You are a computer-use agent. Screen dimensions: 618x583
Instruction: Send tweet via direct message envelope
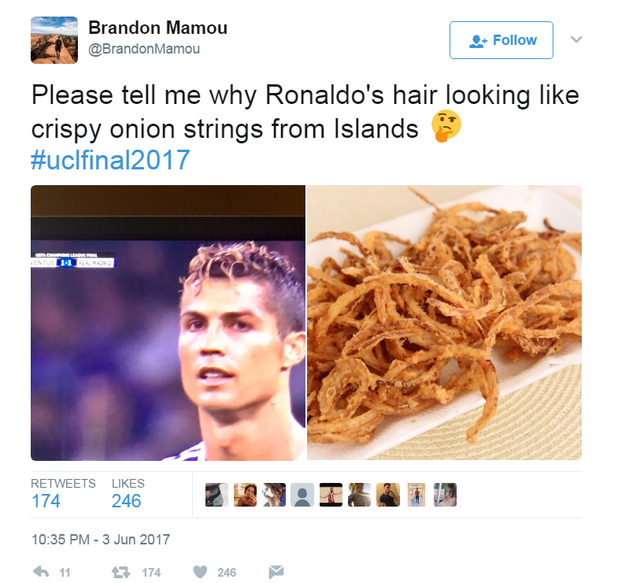(x=276, y=572)
